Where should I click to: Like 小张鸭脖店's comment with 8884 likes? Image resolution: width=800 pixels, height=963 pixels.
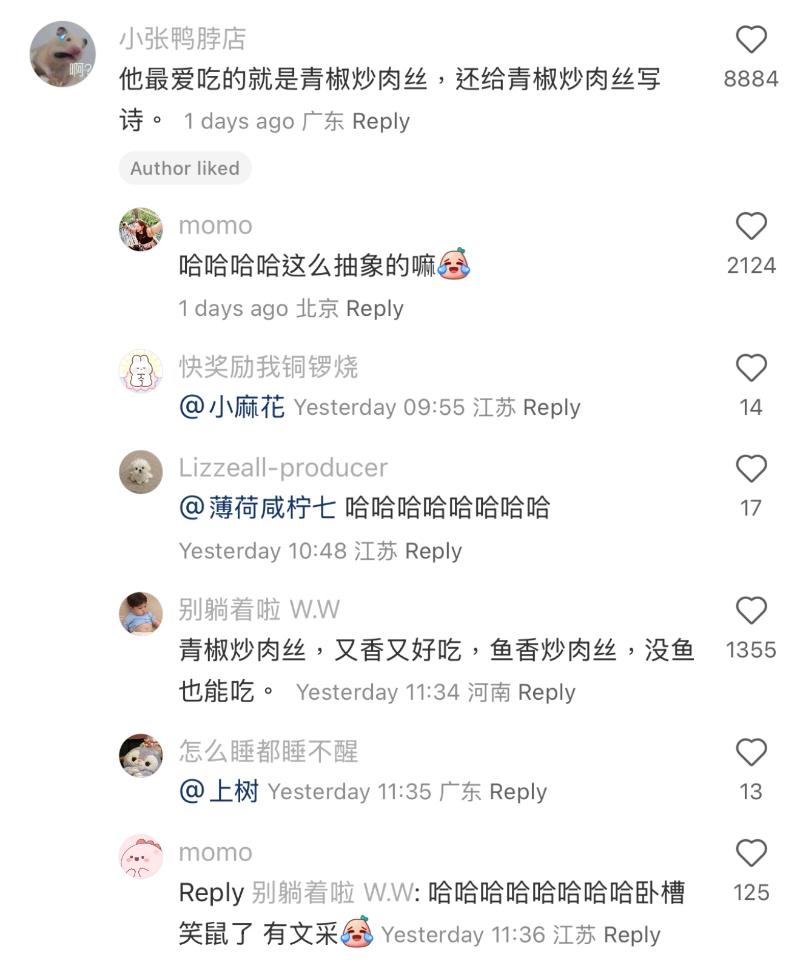point(751,40)
